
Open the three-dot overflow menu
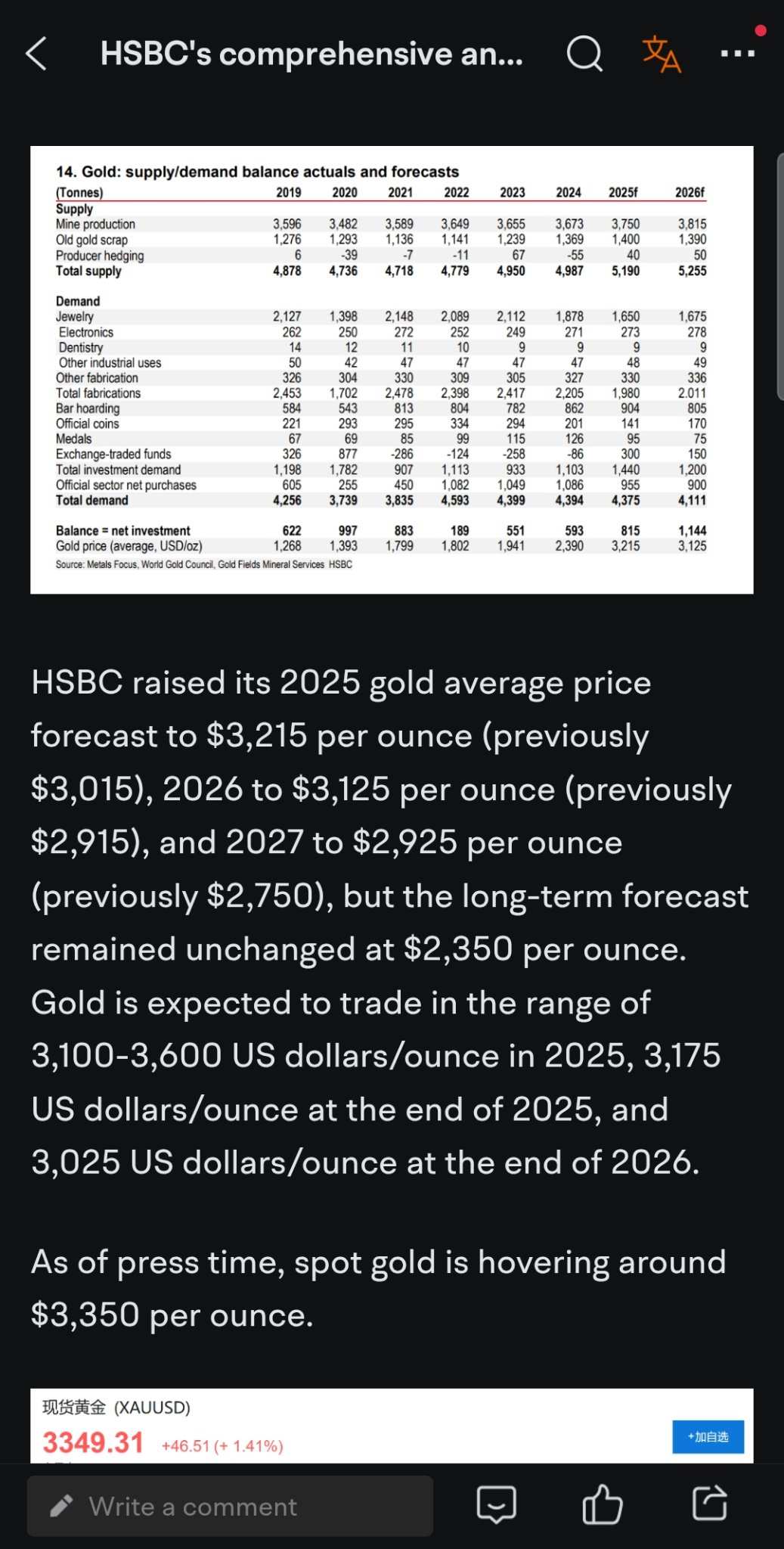click(738, 54)
